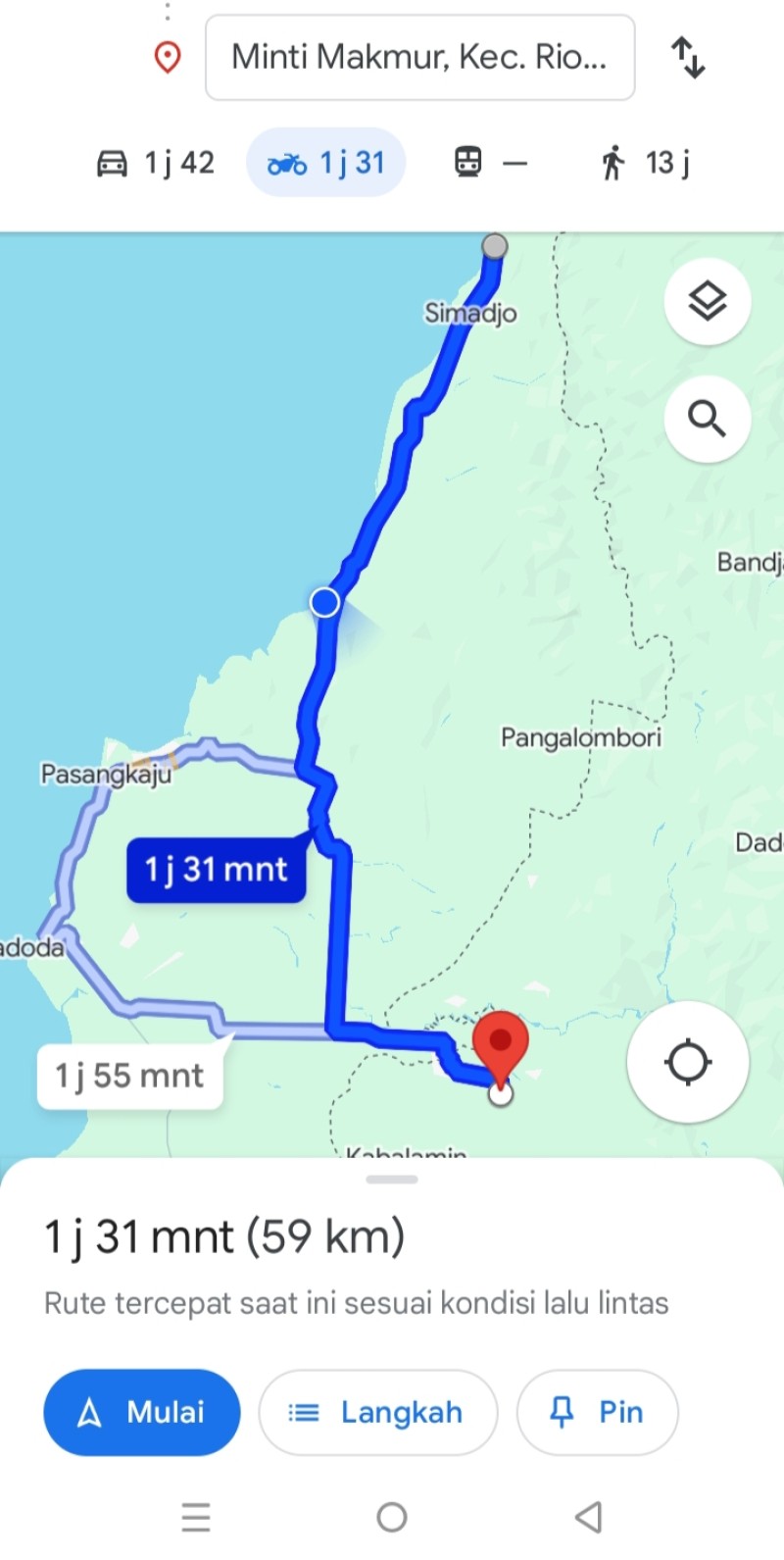Edit the destination field Minti Makmur
This screenshot has height=1560, width=784.
[x=419, y=57]
